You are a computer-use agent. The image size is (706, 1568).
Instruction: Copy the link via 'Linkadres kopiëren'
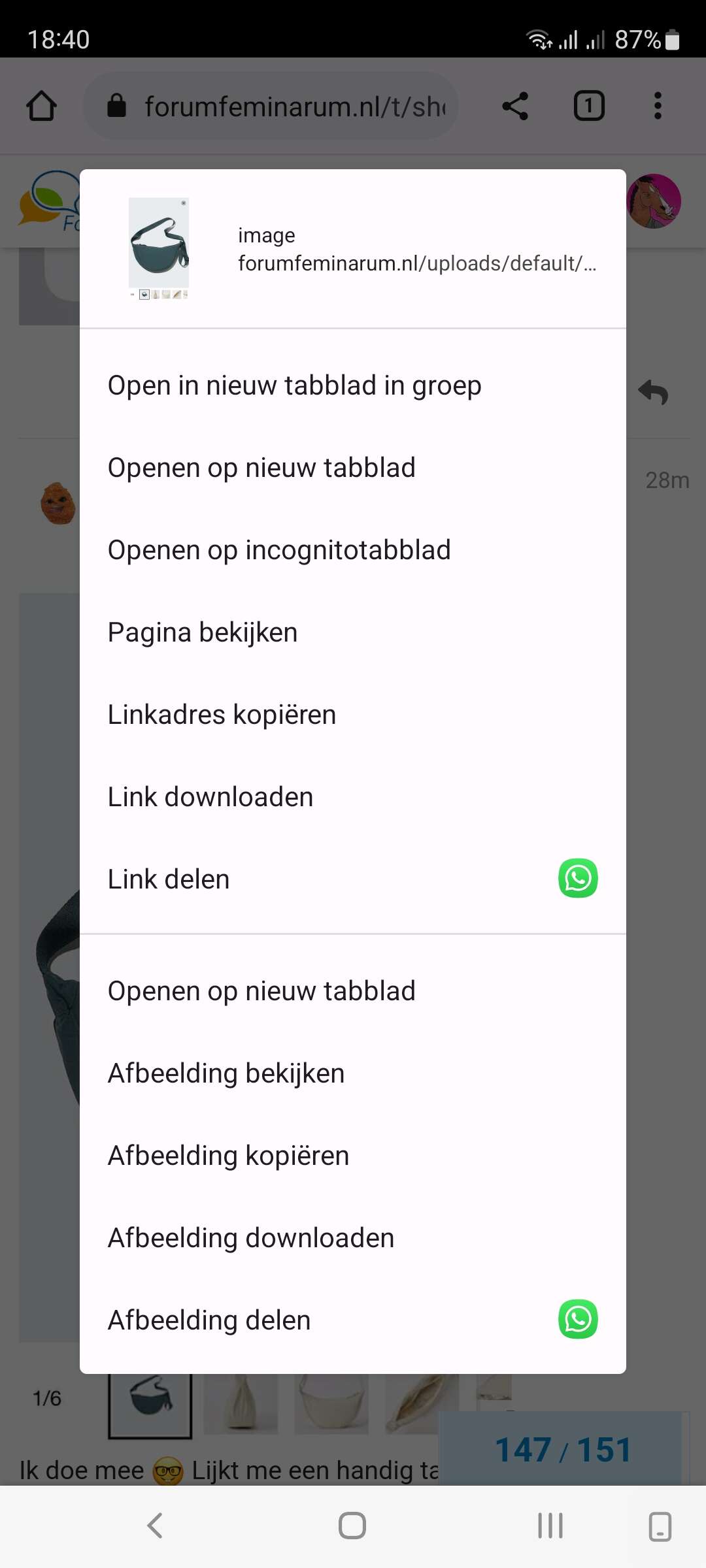click(x=353, y=715)
